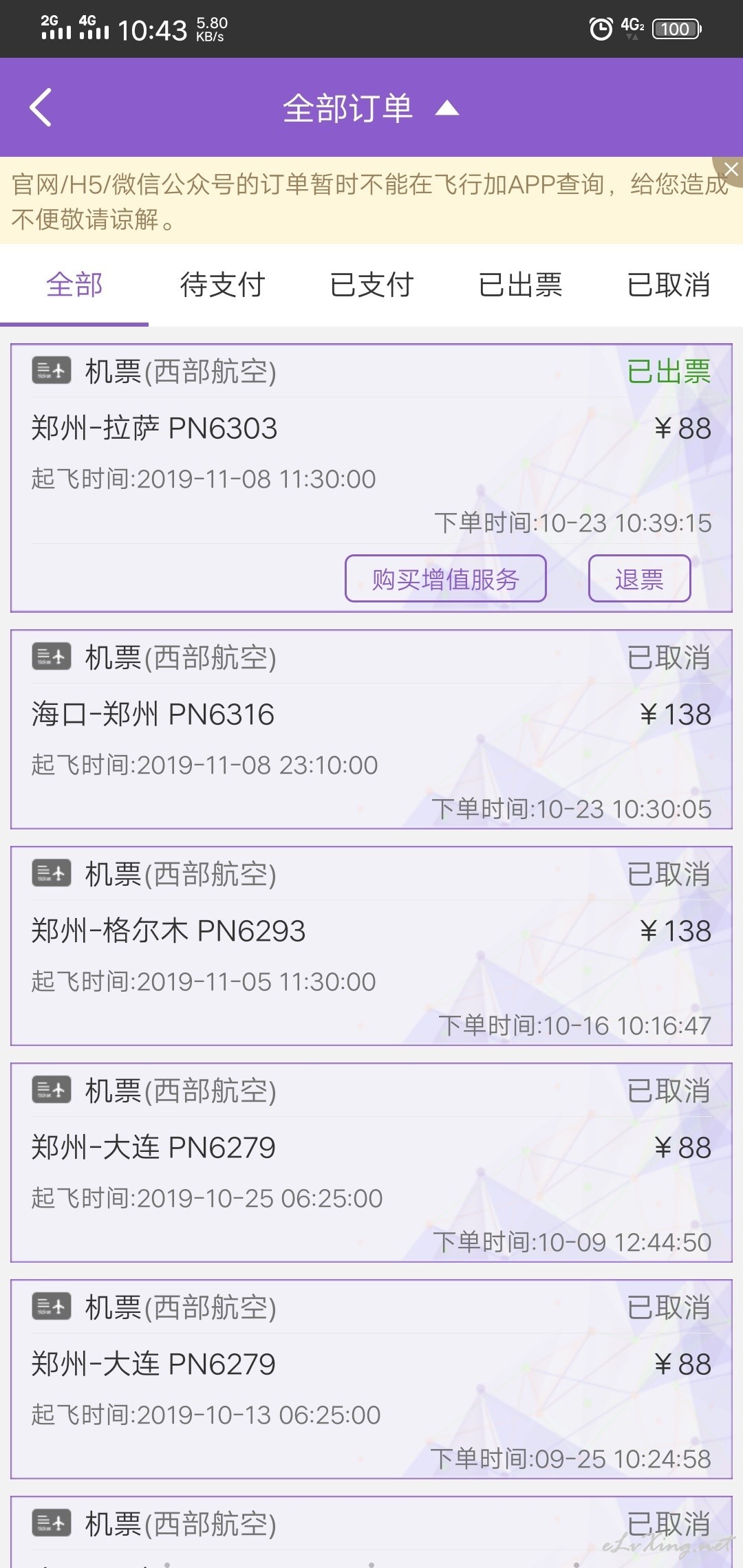Switch to the 待支付 tab
The width and height of the screenshot is (743, 1568).
223,285
